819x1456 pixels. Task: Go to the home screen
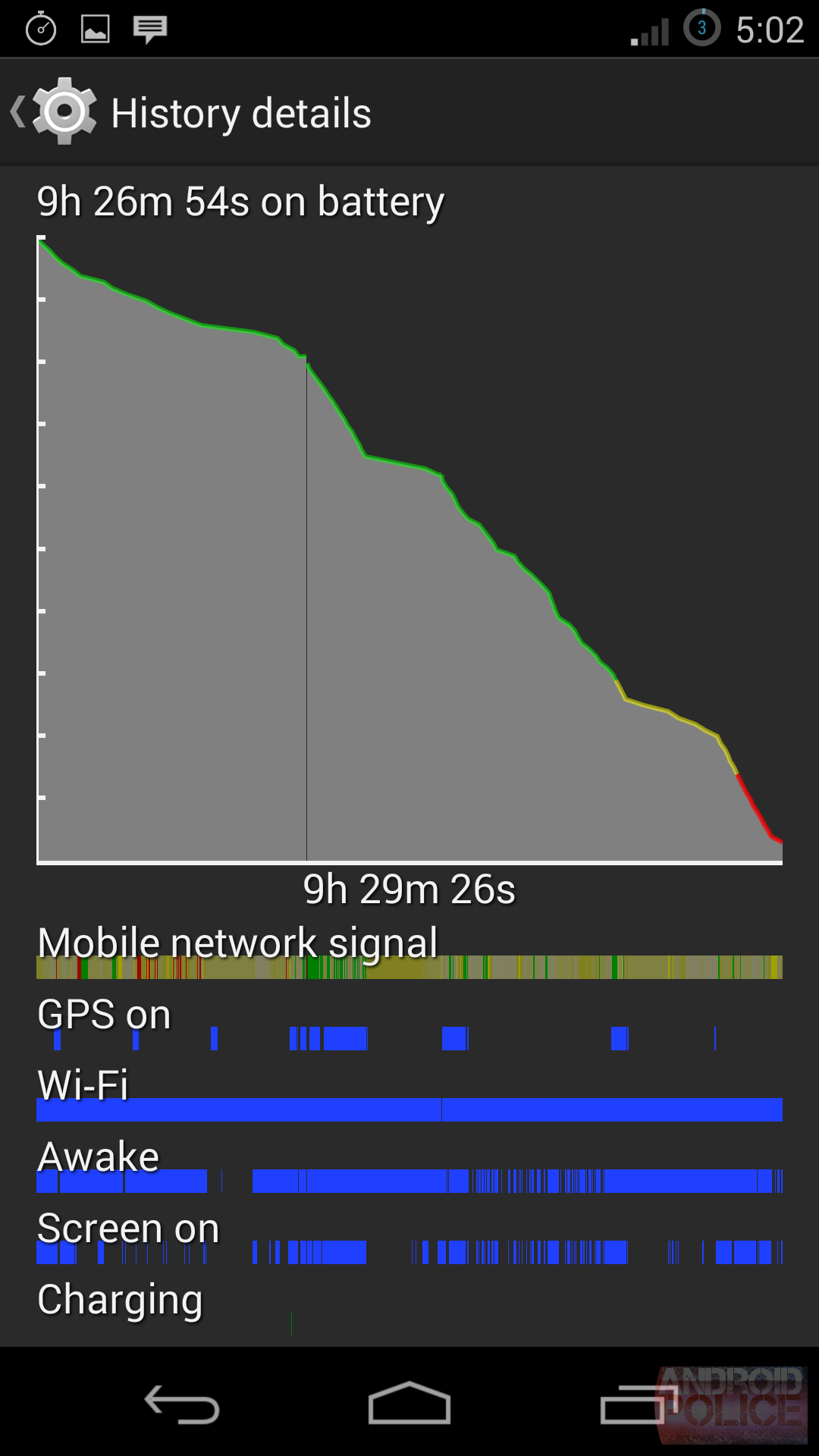(x=409, y=1403)
